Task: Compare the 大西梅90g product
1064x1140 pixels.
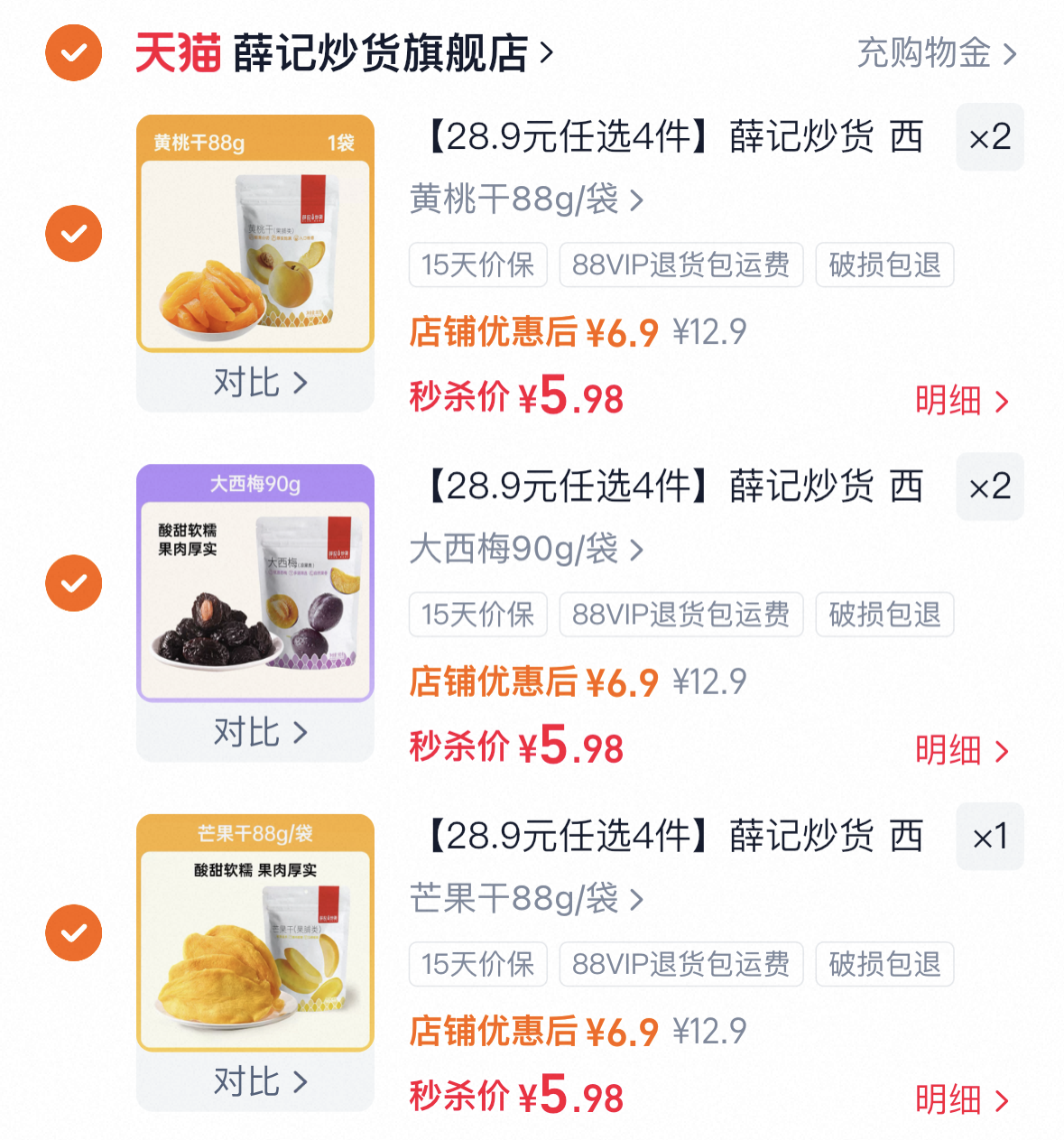Action: (259, 732)
